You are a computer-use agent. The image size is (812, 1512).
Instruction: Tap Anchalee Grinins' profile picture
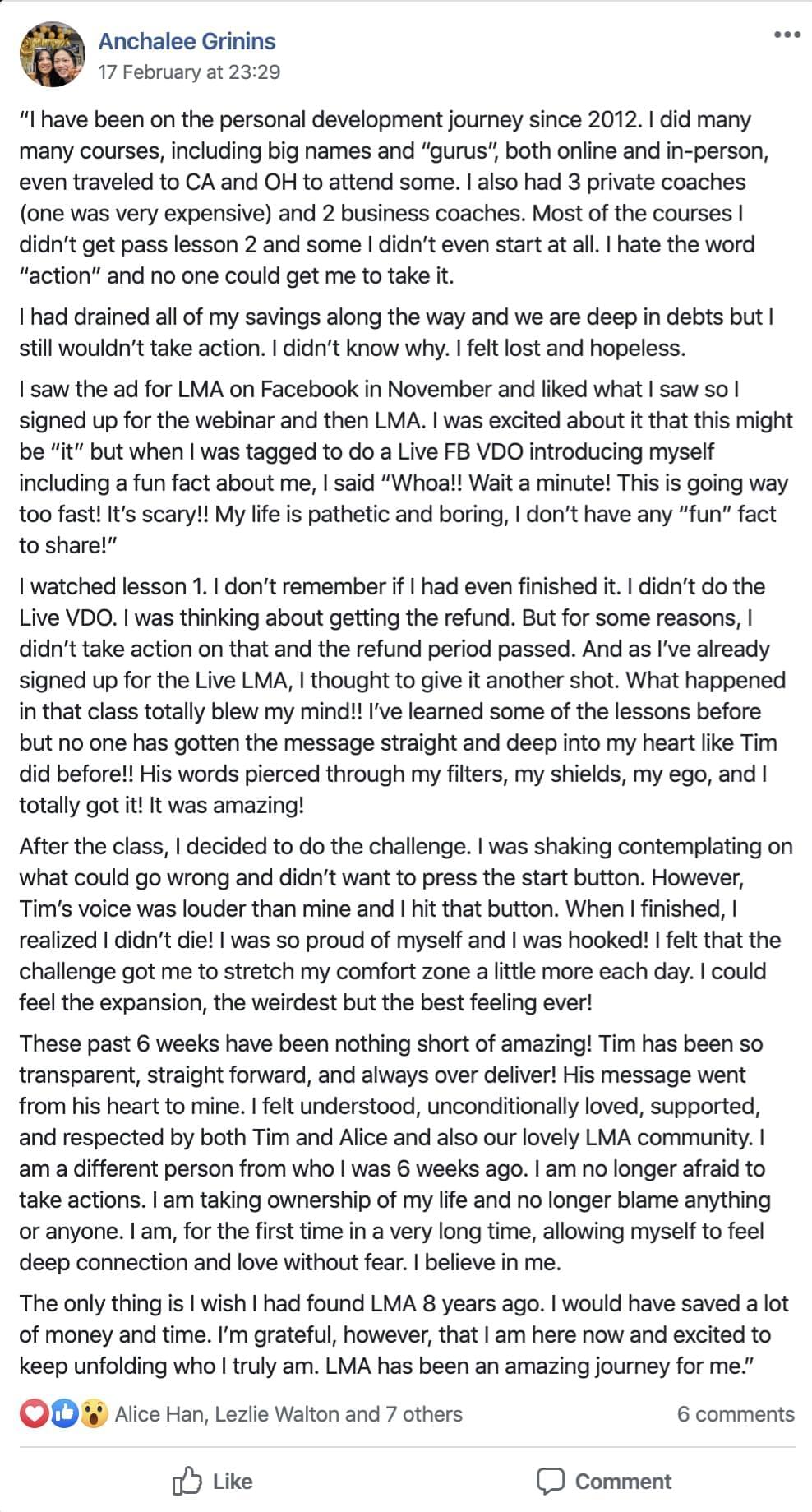pos(53,55)
